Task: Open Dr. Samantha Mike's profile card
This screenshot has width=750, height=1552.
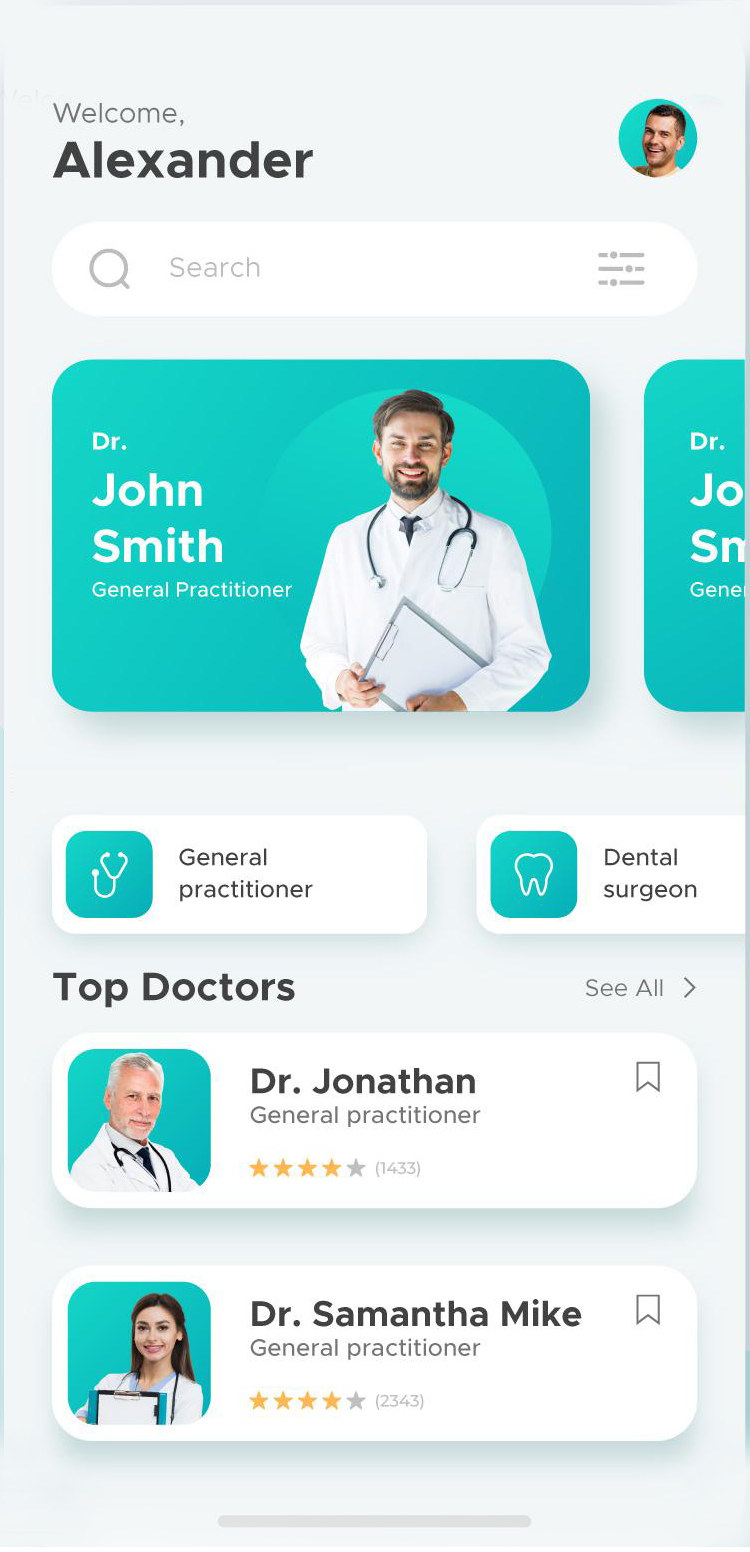Action: pos(400,1353)
